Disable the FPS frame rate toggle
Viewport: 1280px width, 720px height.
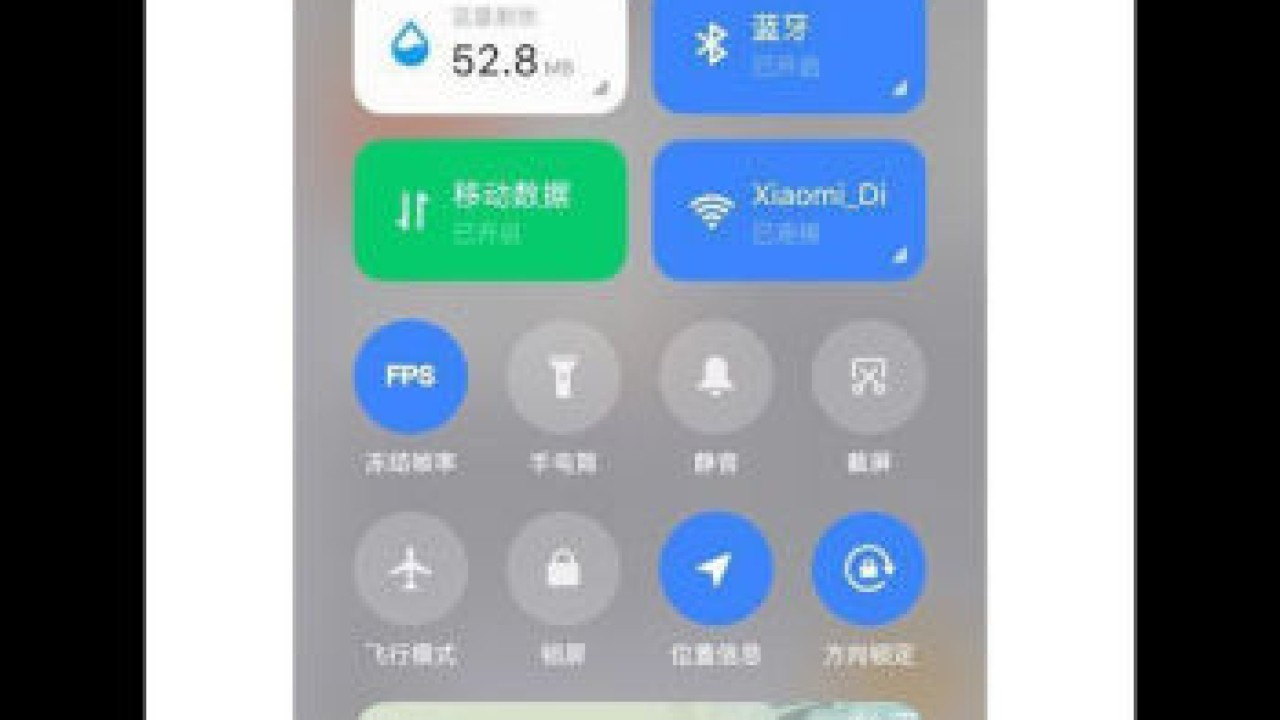click(411, 377)
